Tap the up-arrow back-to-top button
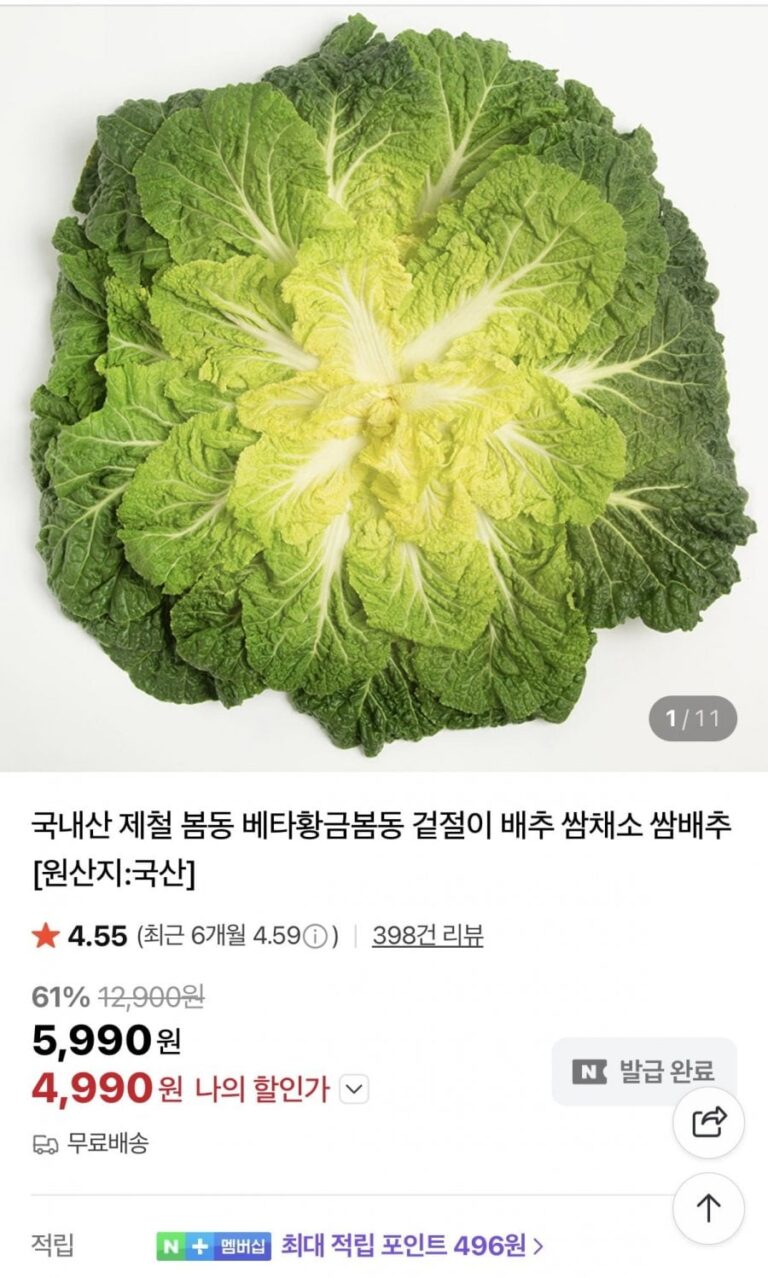The width and height of the screenshot is (768, 1278). click(708, 1208)
